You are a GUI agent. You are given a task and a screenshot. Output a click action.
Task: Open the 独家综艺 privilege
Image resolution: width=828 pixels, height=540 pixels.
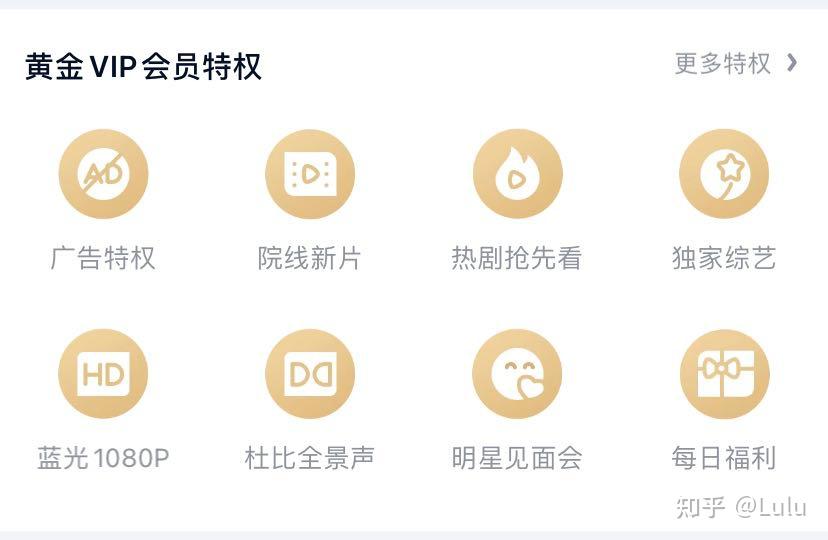[724, 174]
